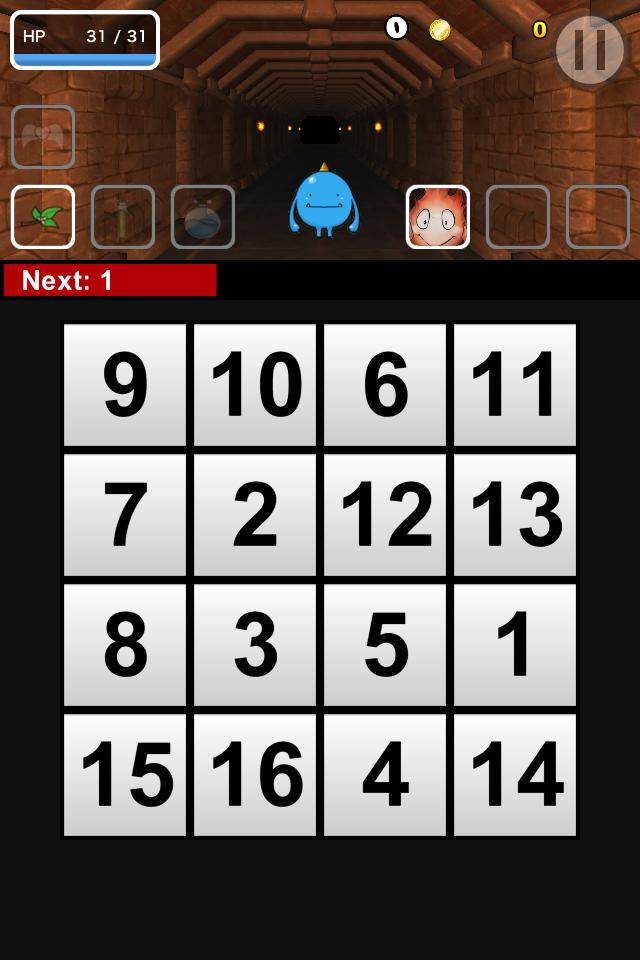Select number tile 14
This screenshot has height=960, width=640.
515,775
